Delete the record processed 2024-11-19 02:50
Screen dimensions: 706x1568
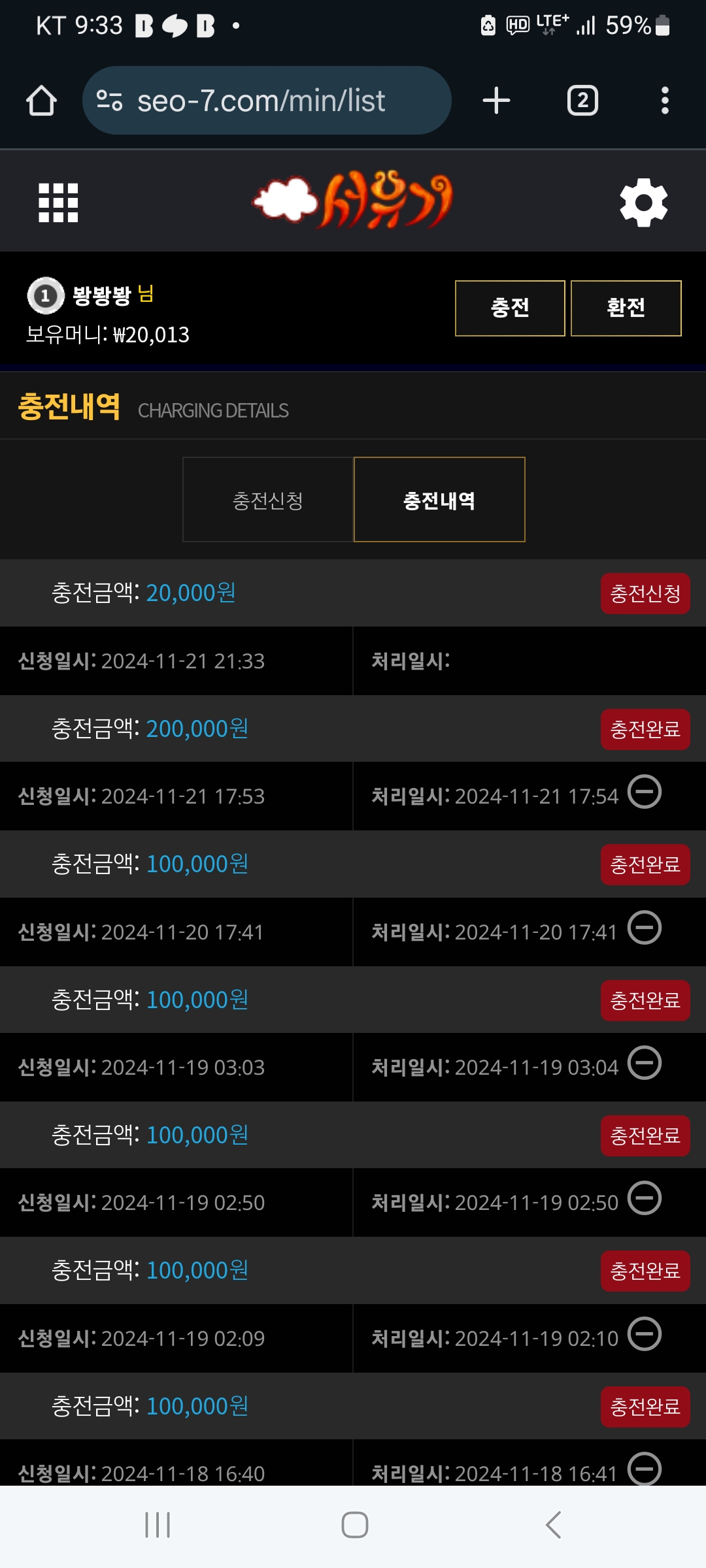pos(645,1198)
